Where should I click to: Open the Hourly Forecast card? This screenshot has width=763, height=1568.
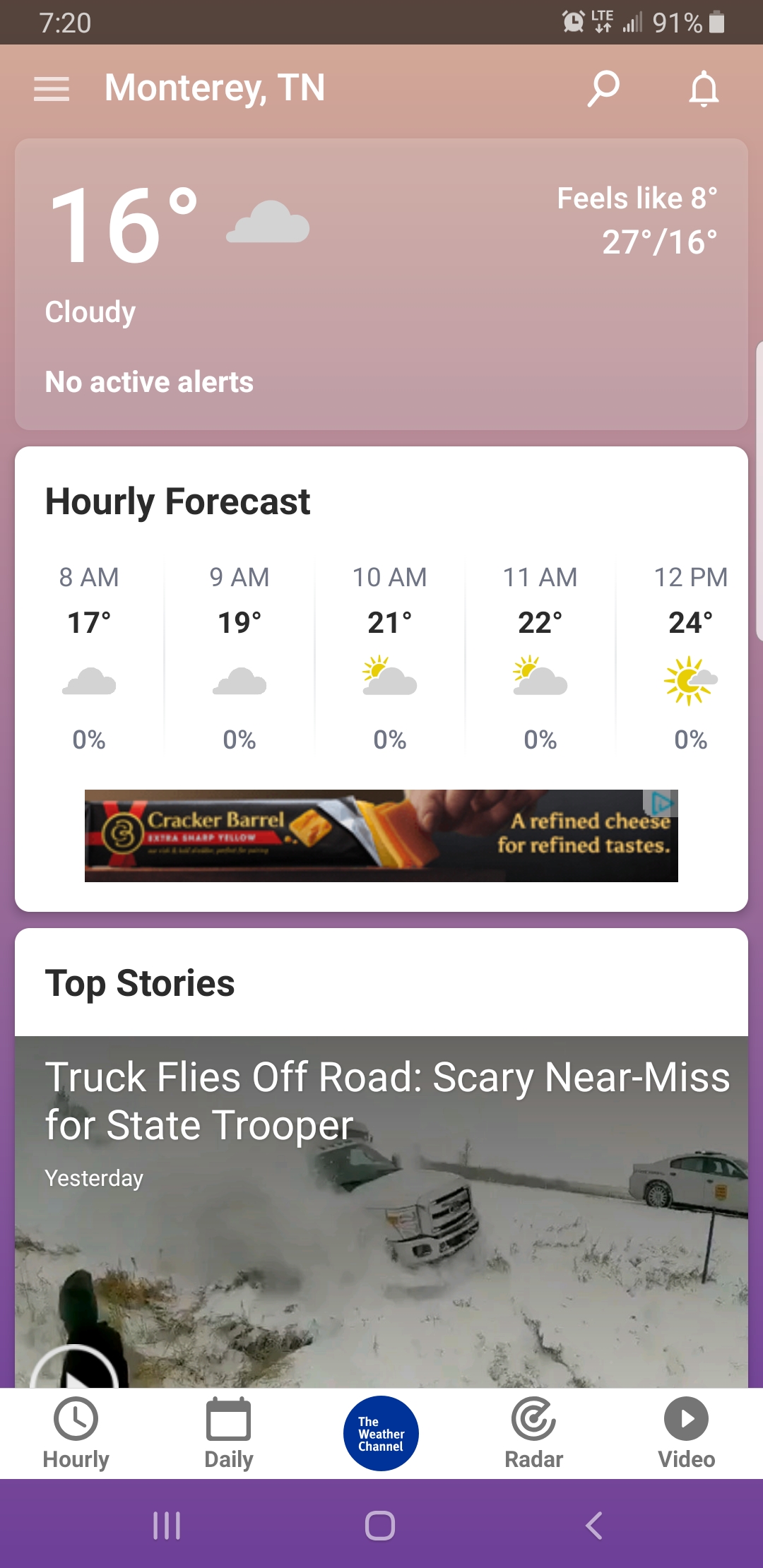(x=177, y=501)
